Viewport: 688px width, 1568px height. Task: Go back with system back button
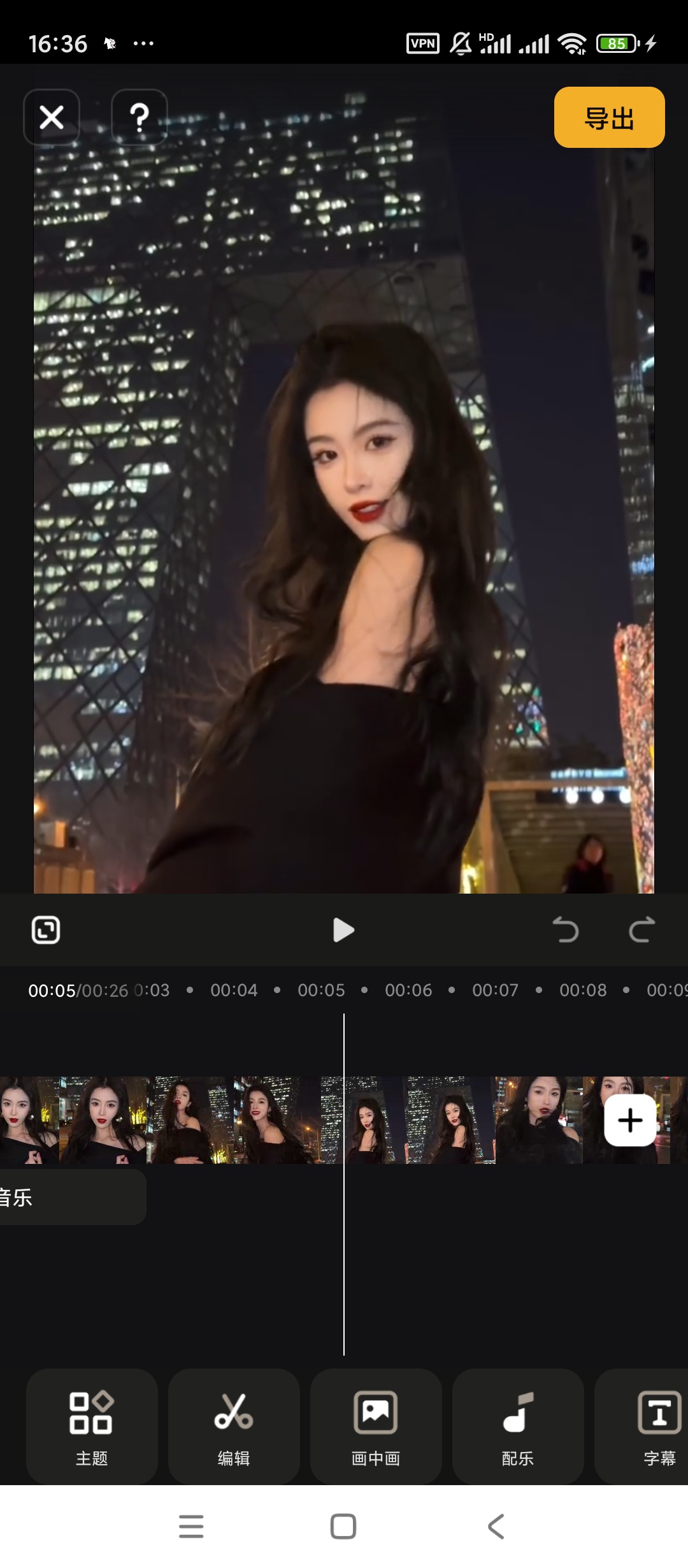tap(496, 1527)
